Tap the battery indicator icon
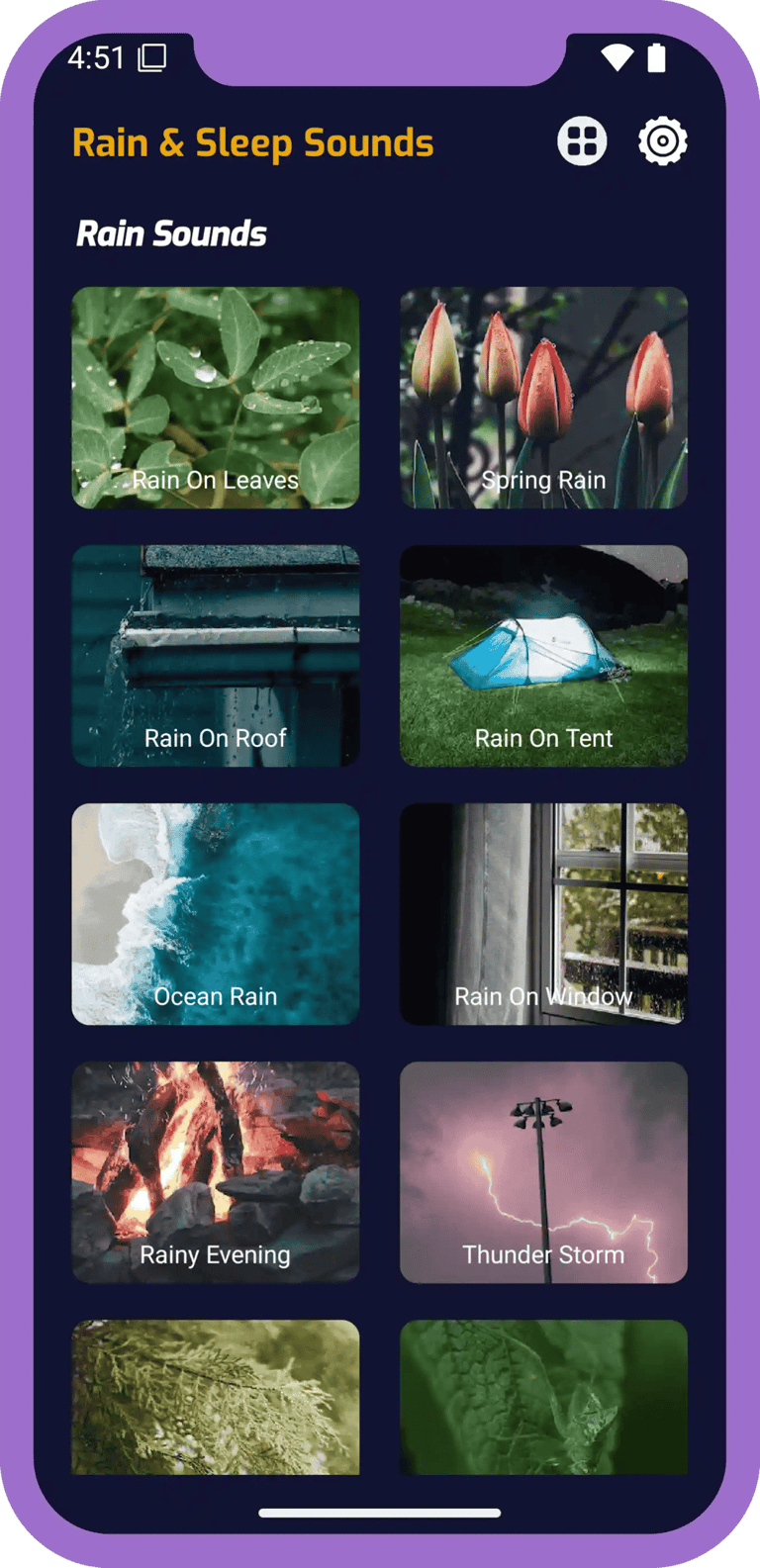Image resolution: width=760 pixels, height=1568 pixels. (x=657, y=58)
